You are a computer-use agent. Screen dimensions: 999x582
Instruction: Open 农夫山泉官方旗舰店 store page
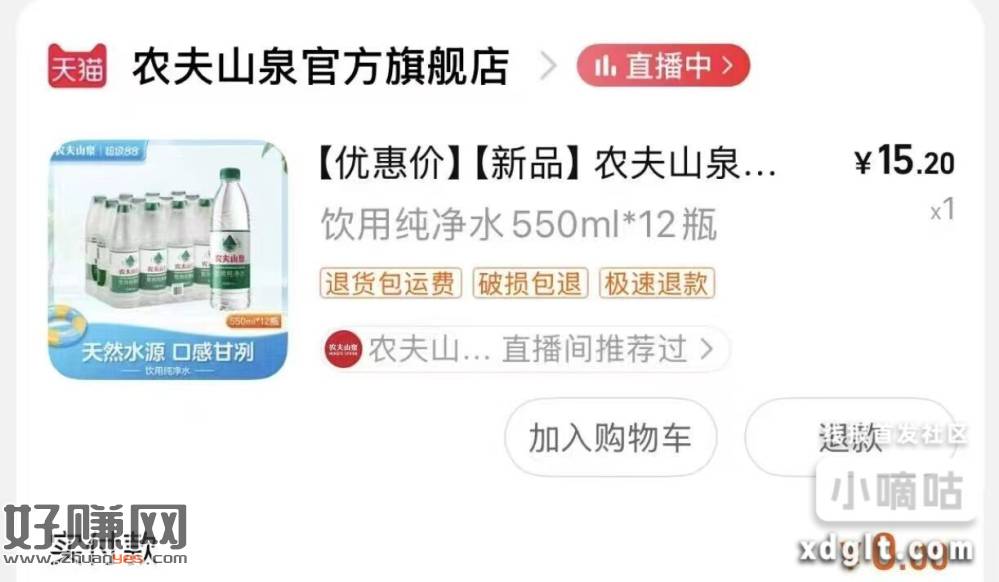tap(320, 67)
